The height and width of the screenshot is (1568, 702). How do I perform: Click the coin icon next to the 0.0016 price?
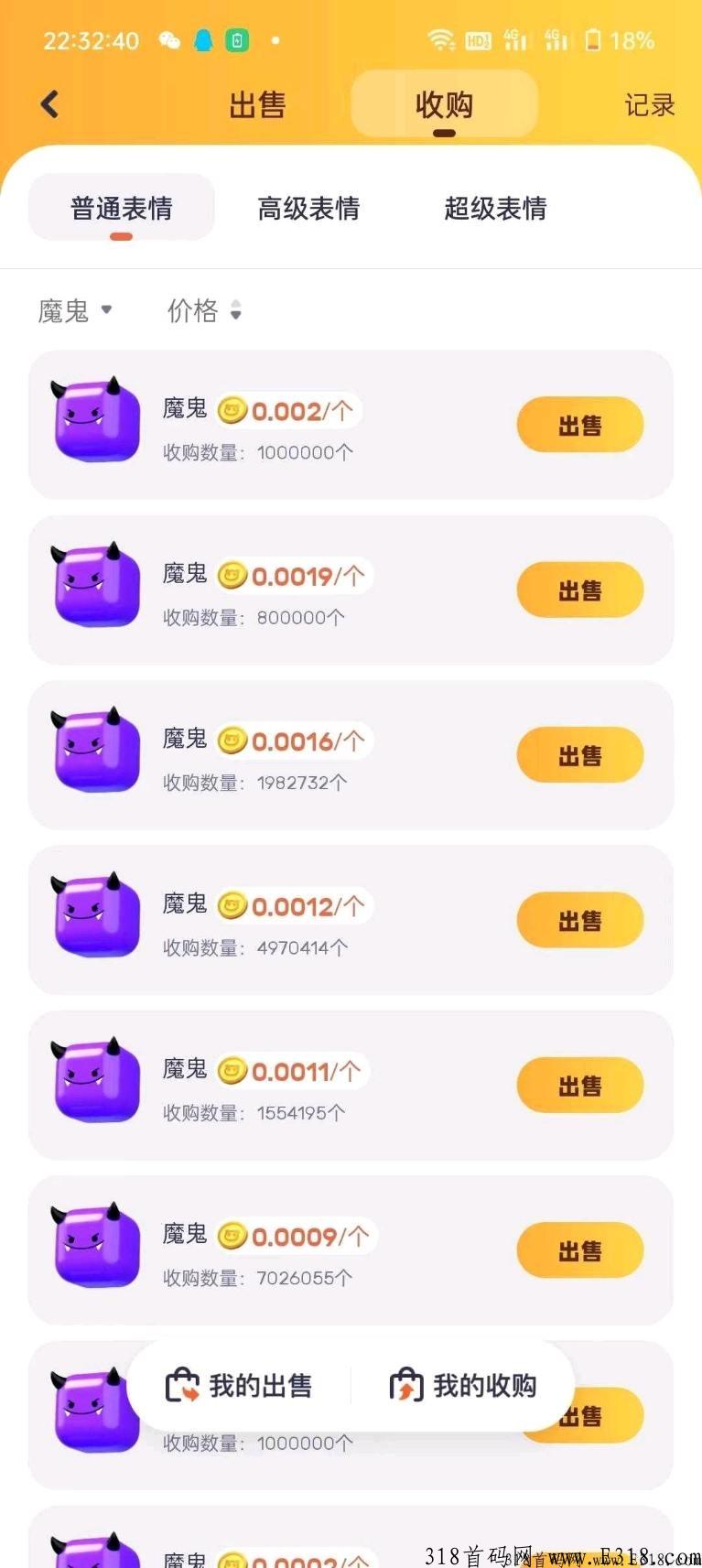(x=233, y=741)
